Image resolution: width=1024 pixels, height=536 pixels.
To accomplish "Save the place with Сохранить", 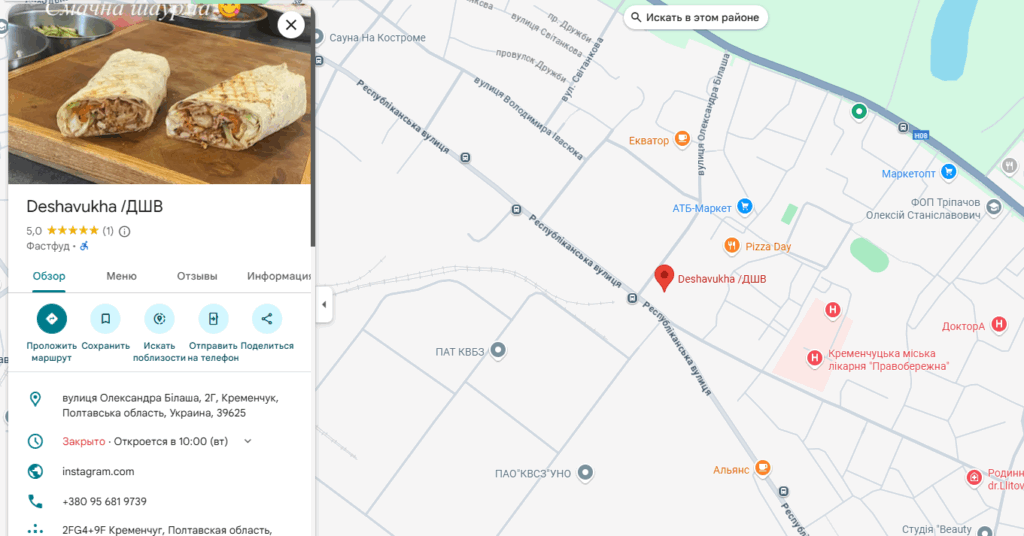I will [105, 319].
